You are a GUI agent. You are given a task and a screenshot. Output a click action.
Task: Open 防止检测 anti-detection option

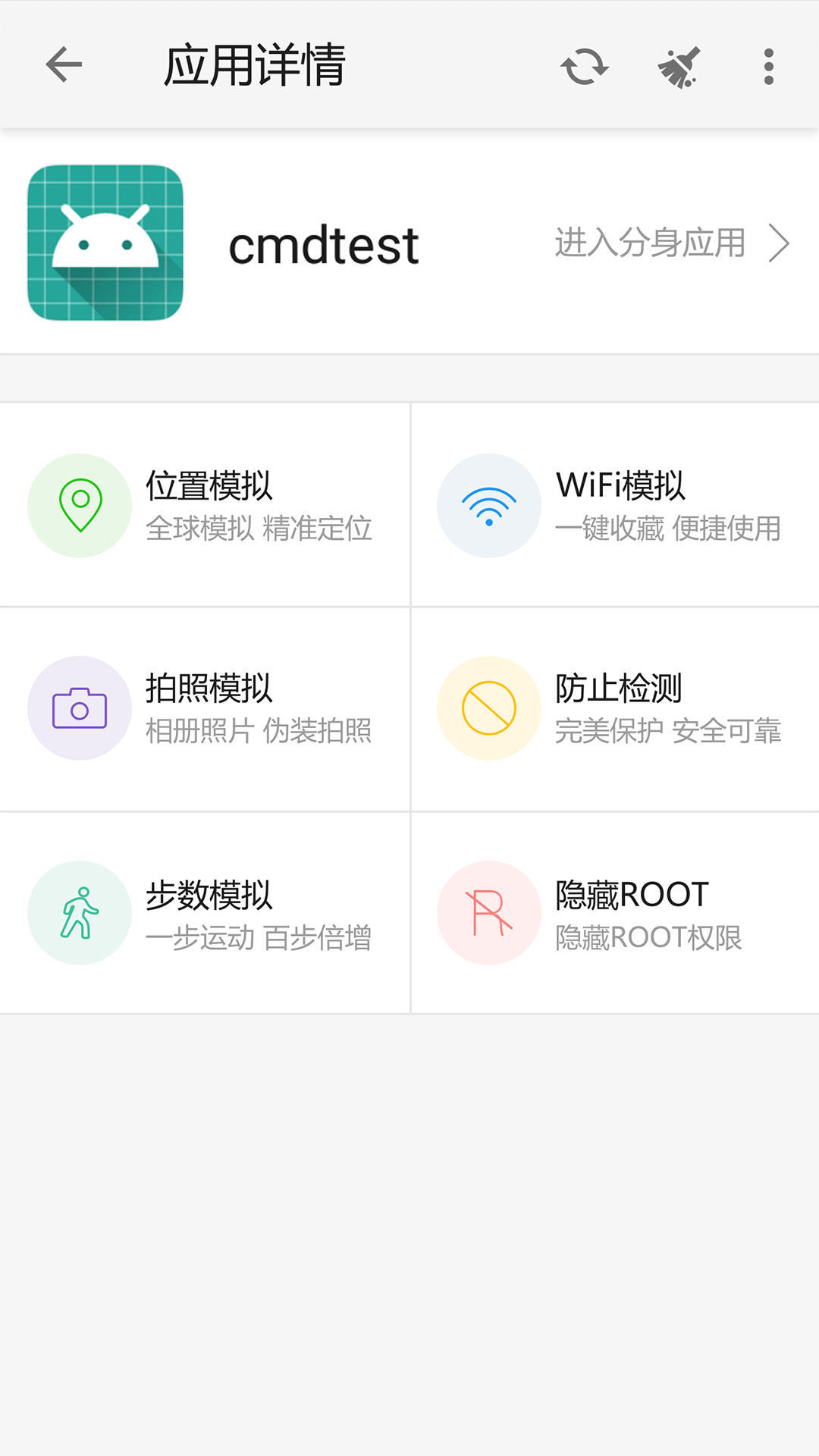click(x=614, y=709)
